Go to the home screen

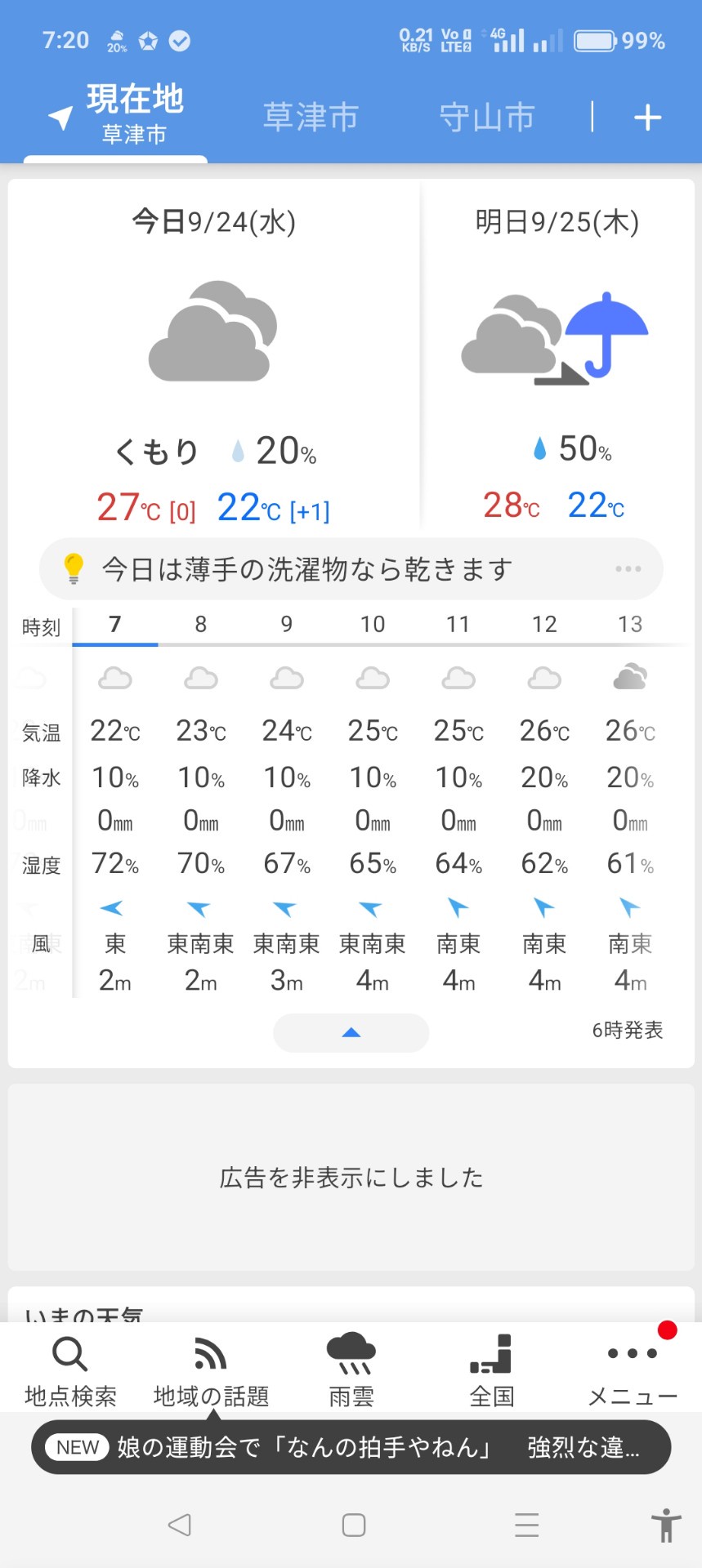[x=353, y=1525]
